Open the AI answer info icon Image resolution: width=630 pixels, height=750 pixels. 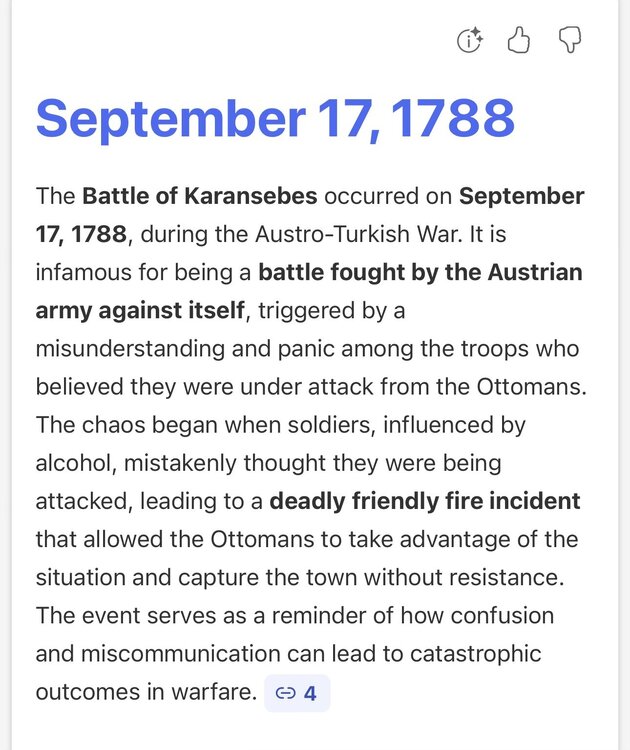(469, 41)
